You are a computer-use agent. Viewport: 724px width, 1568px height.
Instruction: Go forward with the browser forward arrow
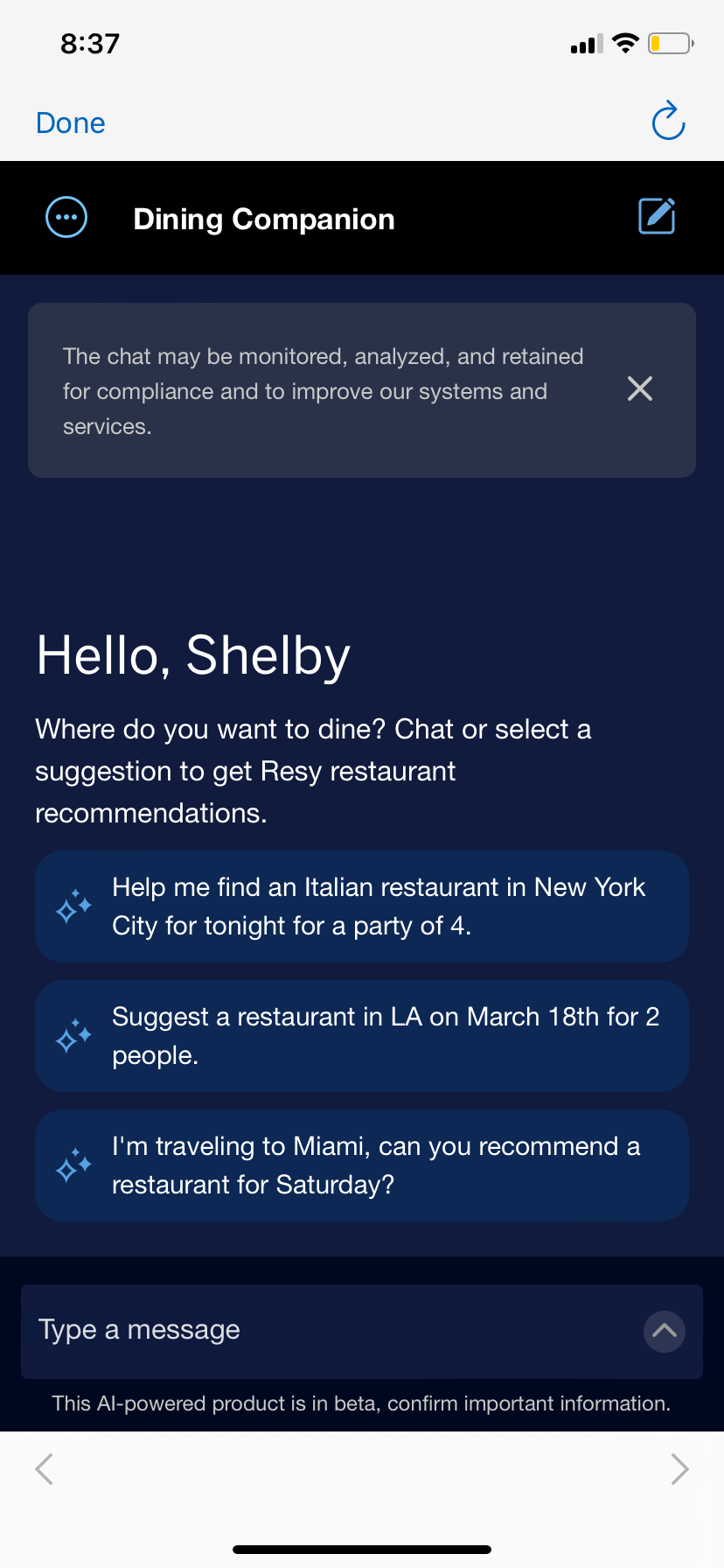[679, 1468]
